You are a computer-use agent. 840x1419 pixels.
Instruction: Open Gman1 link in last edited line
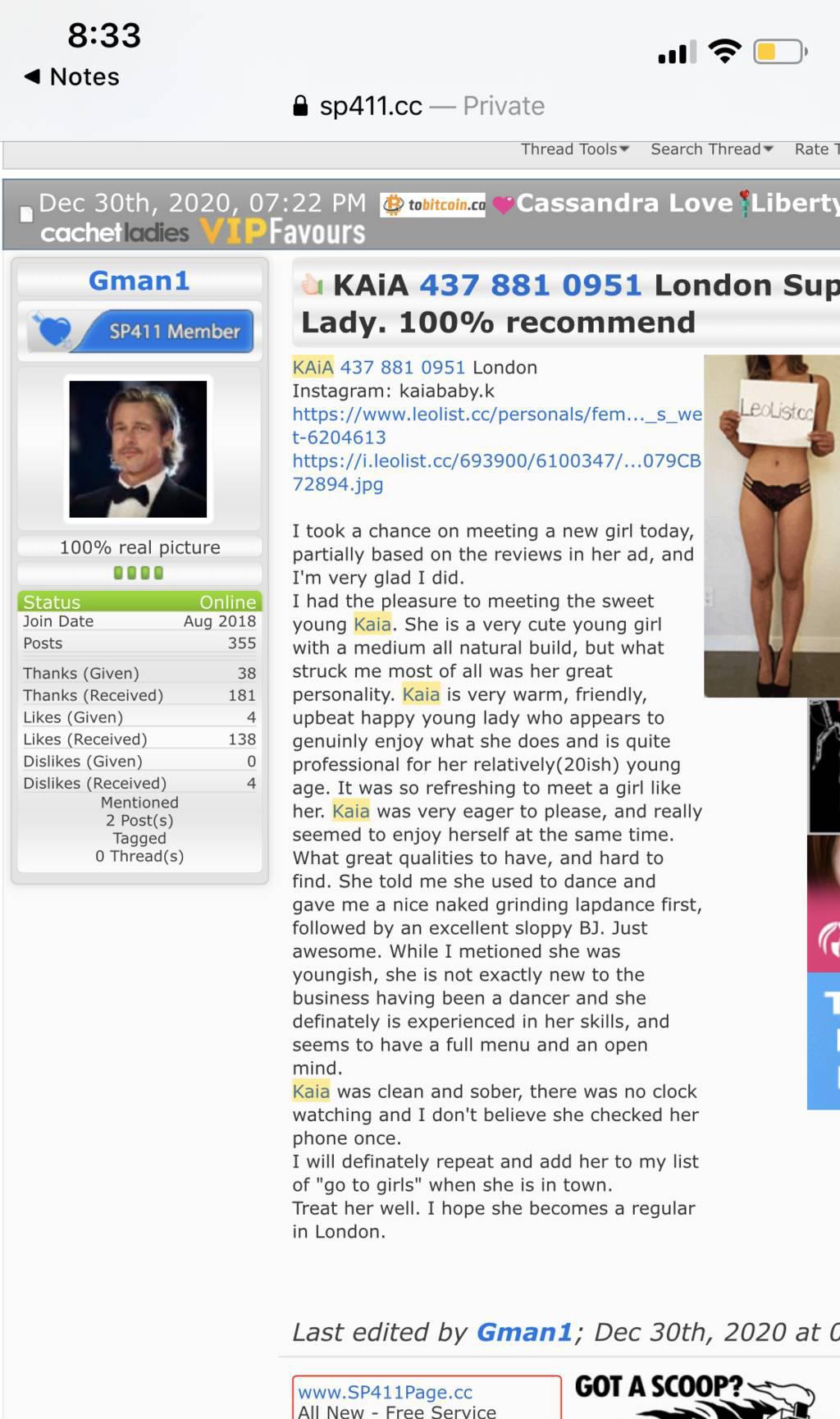point(524,1332)
